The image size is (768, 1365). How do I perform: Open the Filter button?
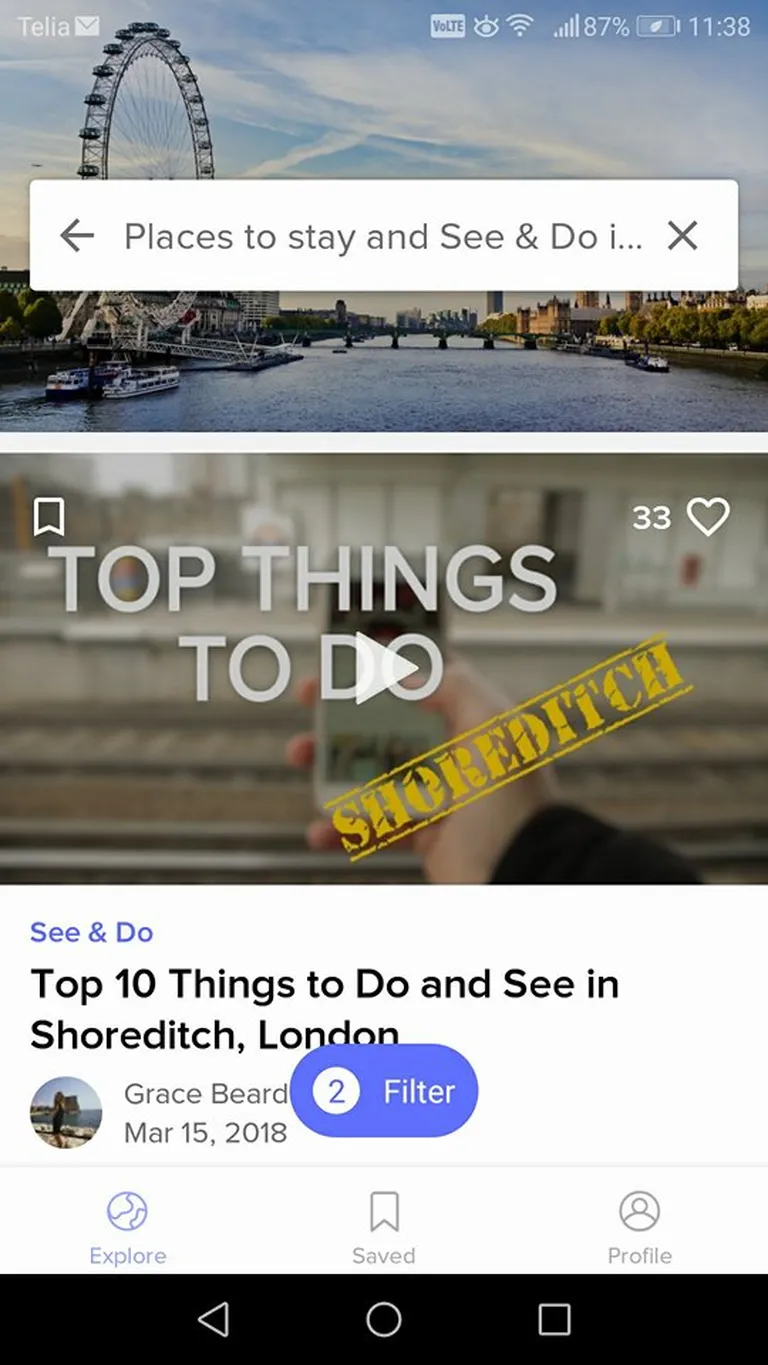[x=385, y=1091]
